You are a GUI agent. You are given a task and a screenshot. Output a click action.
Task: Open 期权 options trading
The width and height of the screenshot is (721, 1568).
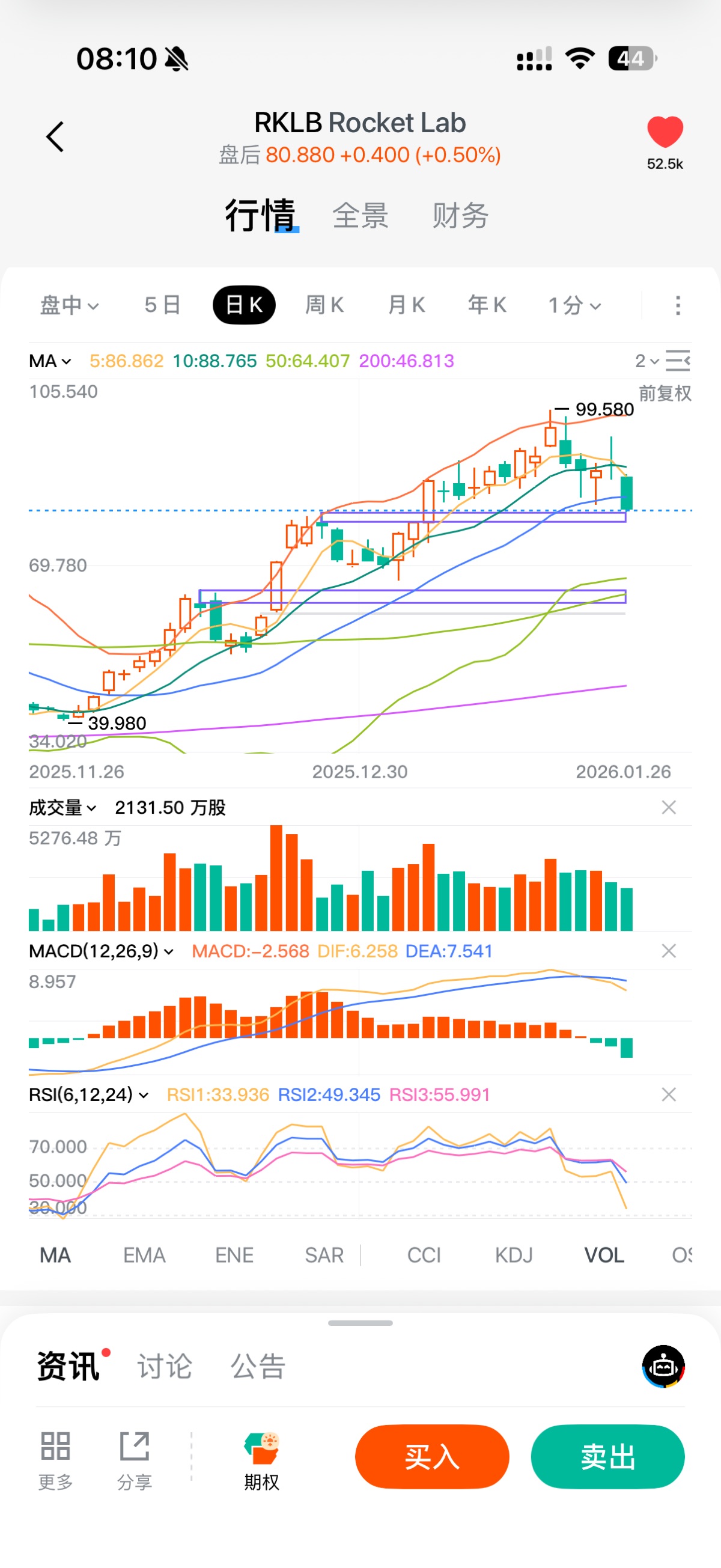(261, 1460)
